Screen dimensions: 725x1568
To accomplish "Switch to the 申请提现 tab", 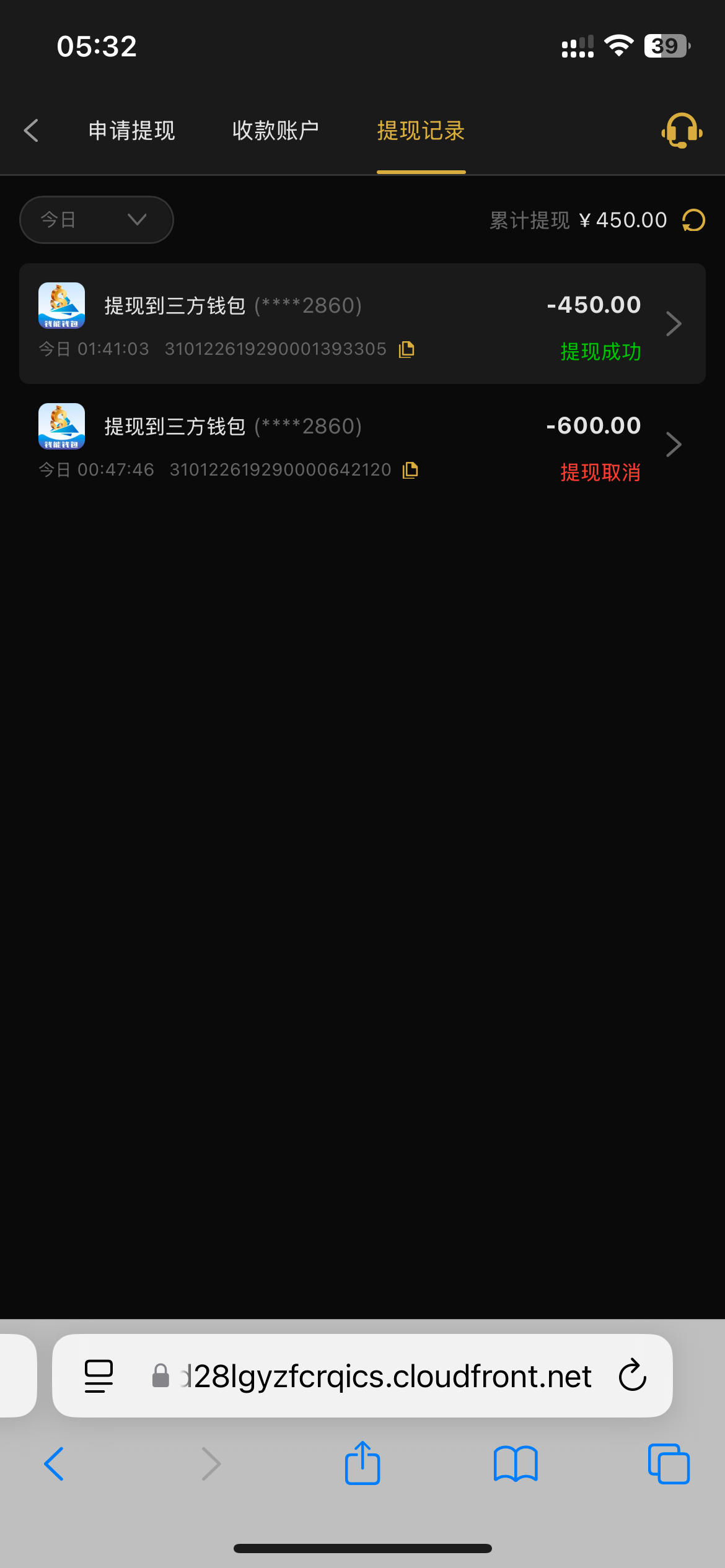I will [131, 131].
